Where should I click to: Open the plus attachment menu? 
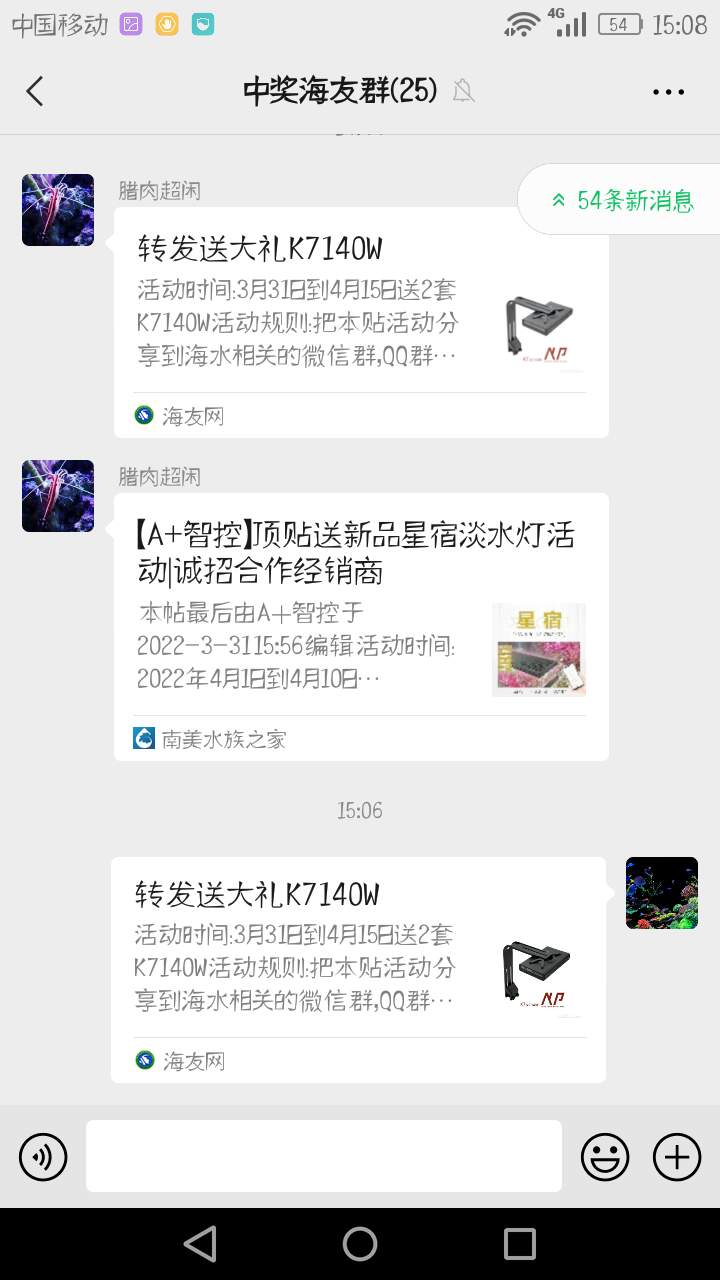click(x=677, y=1158)
